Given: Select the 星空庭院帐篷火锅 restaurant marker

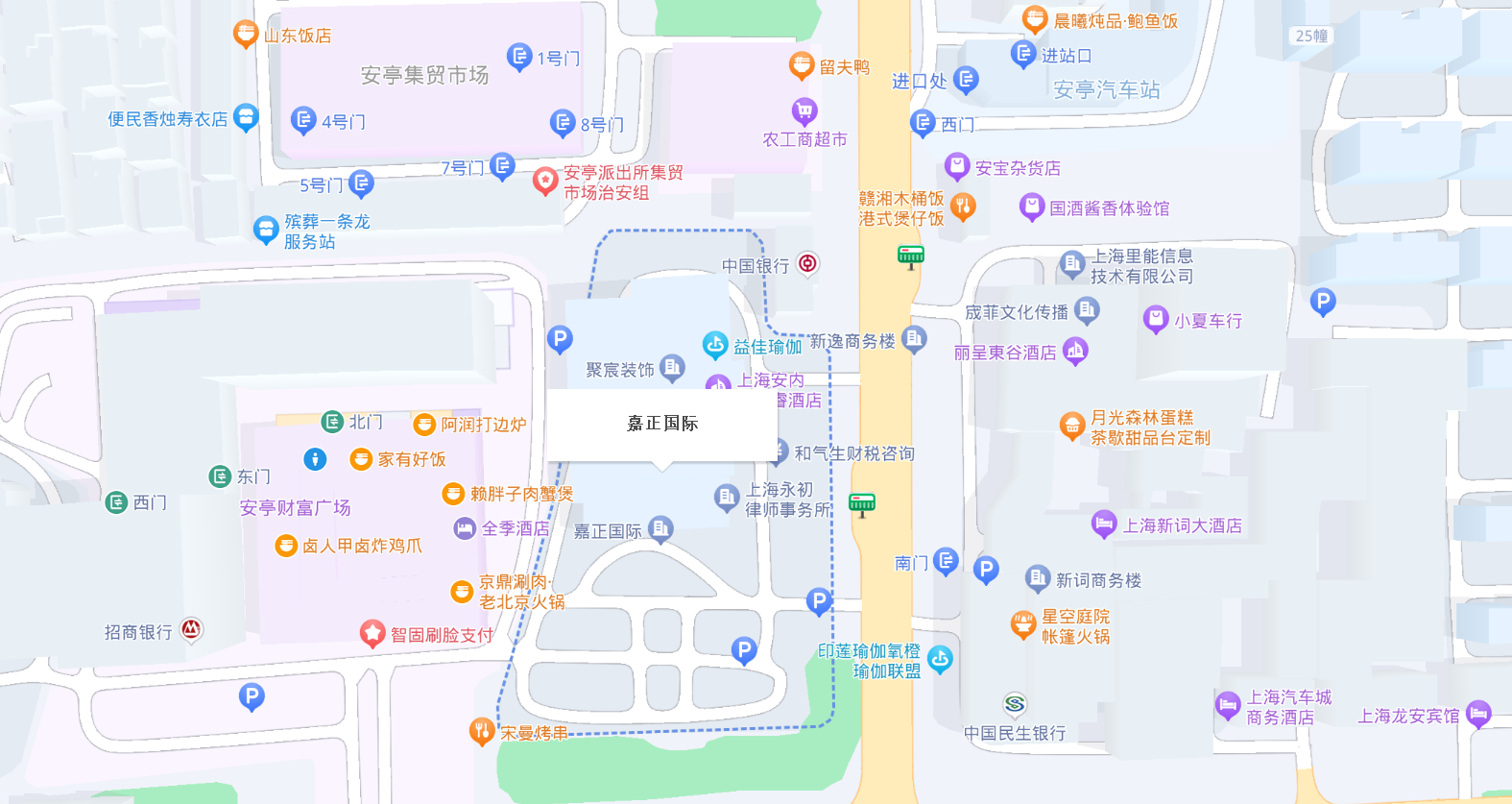Looking at the screenshot, I should (x=1023, y=624).
